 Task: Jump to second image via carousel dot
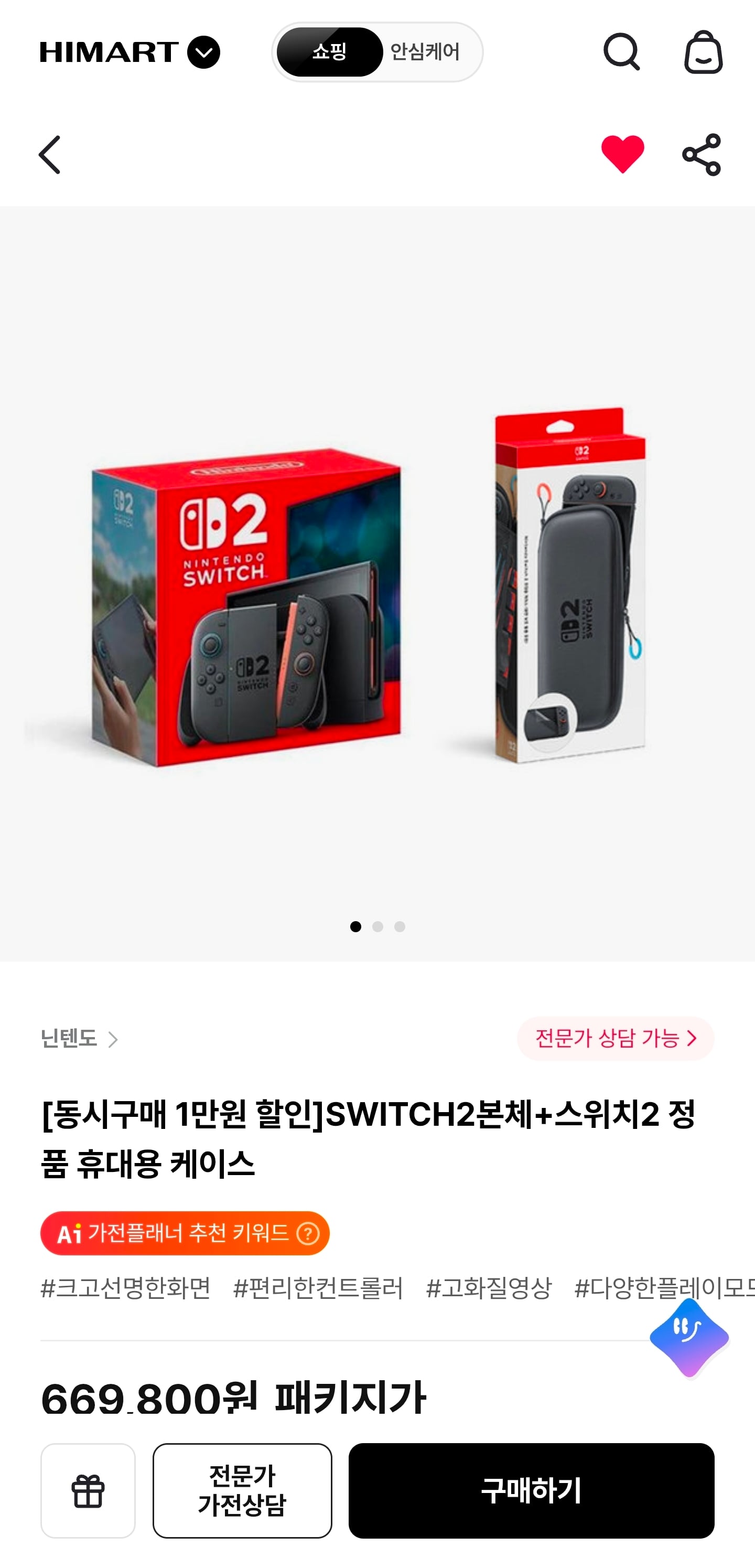pos(378,927)
